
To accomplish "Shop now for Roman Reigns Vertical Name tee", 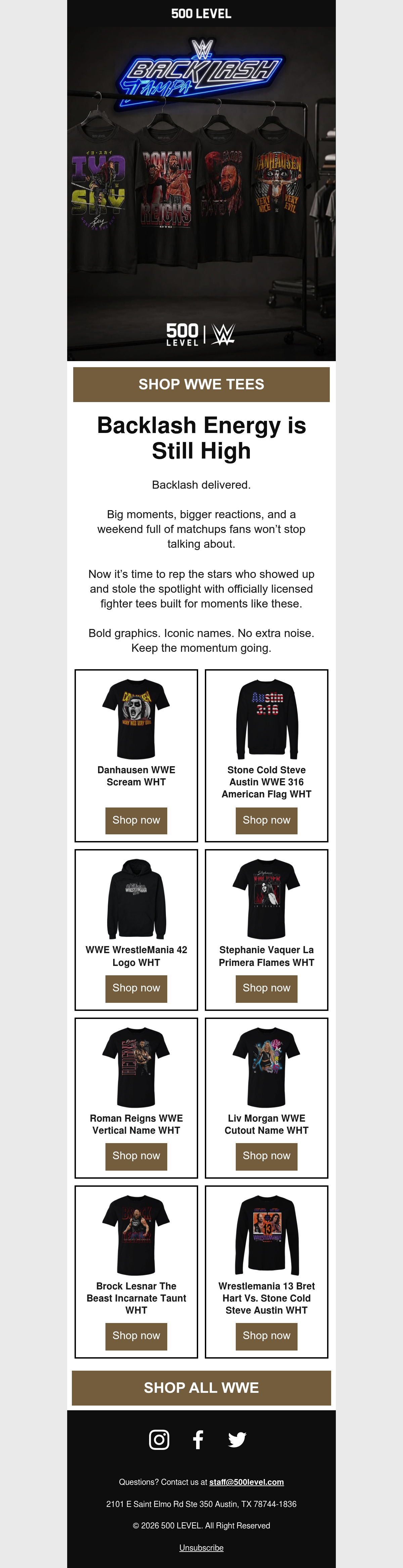I will 136,1156.
